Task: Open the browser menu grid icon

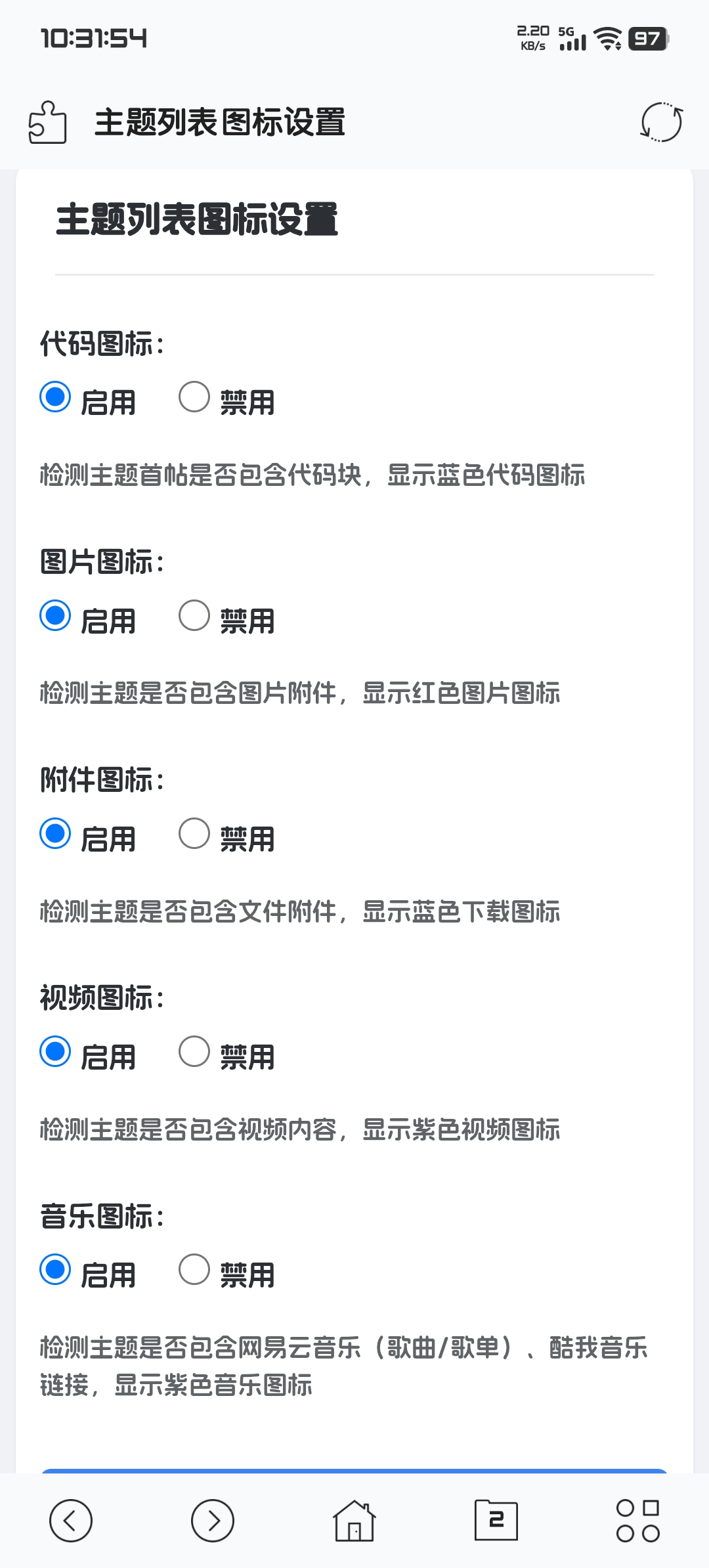Action: (637, 1521)
